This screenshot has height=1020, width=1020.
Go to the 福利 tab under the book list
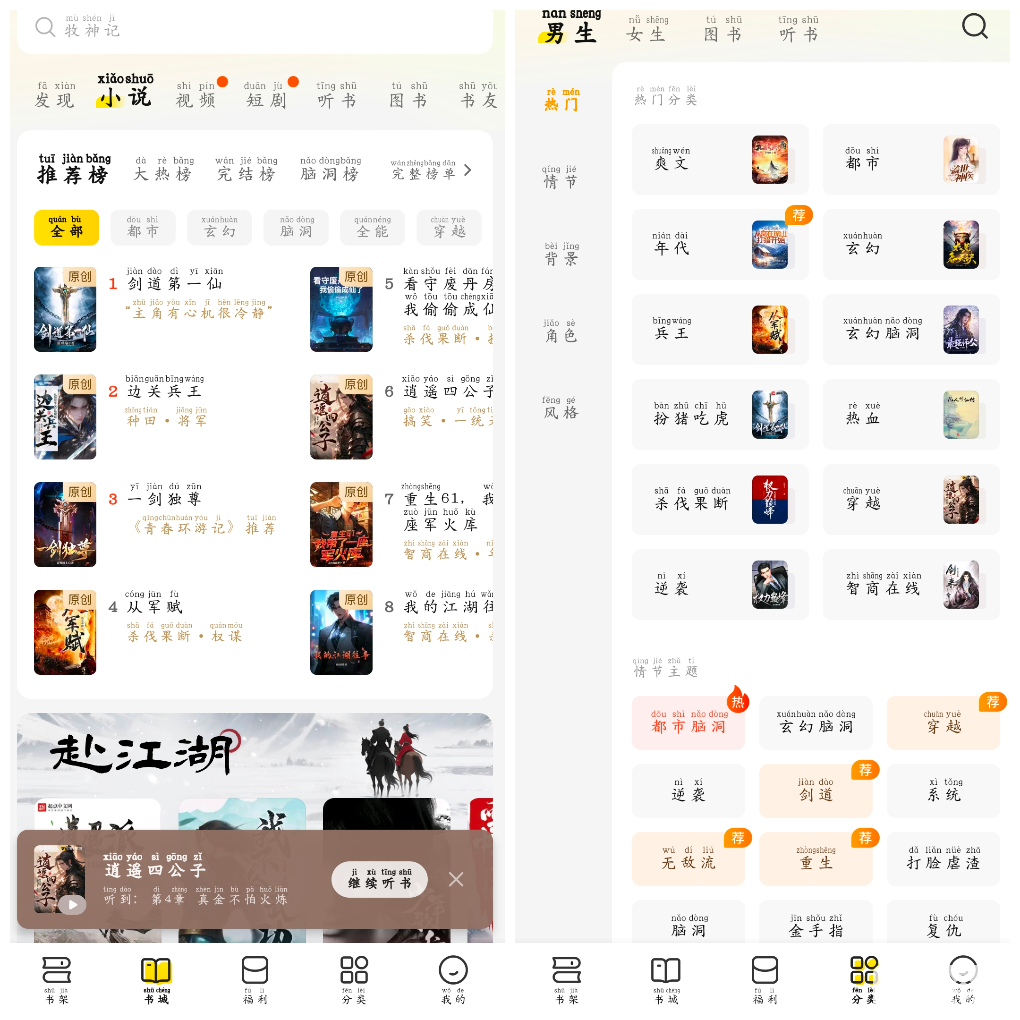point(255,979)
